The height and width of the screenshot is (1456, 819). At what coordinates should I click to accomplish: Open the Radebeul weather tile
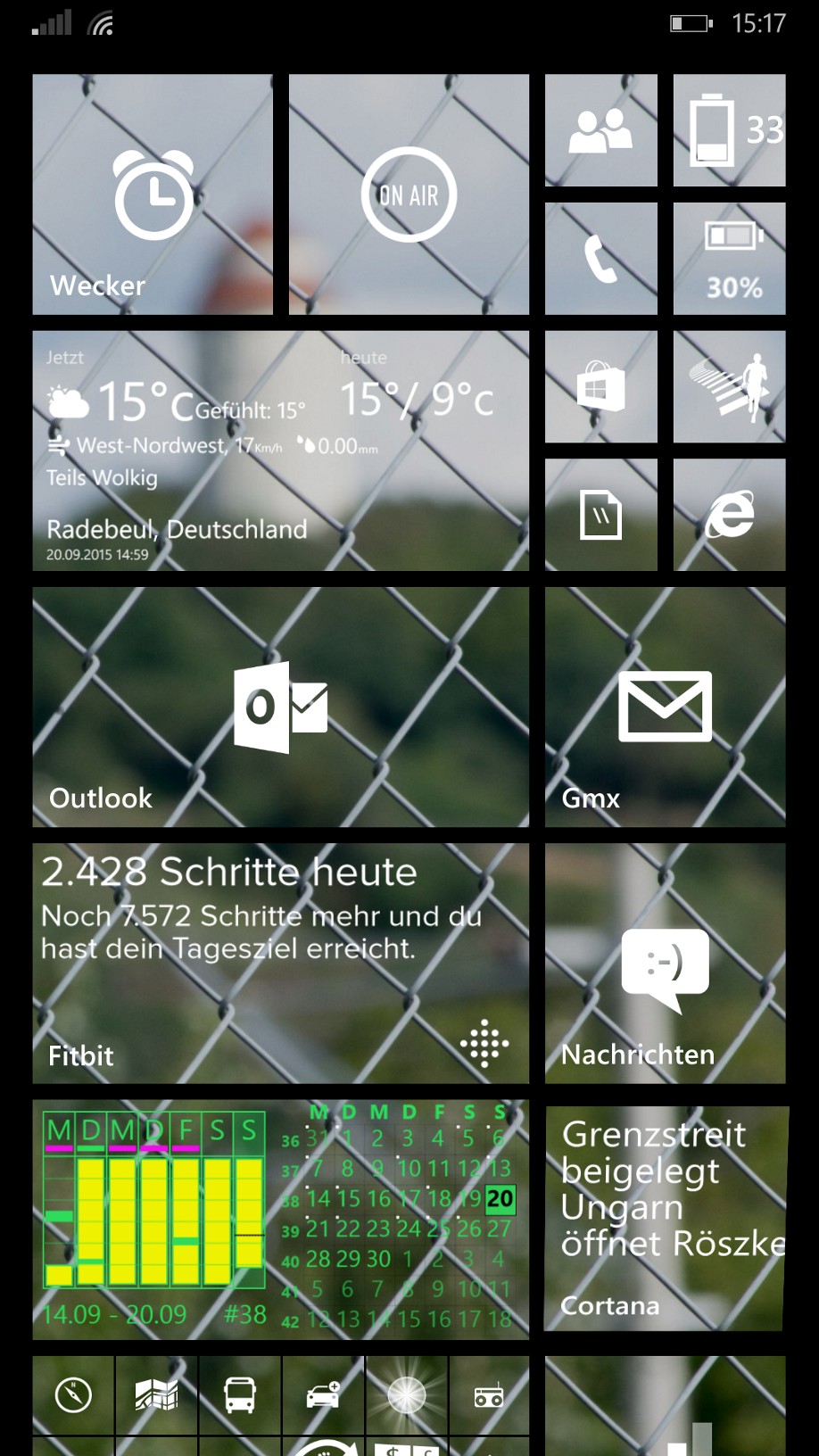click(280, 451)
